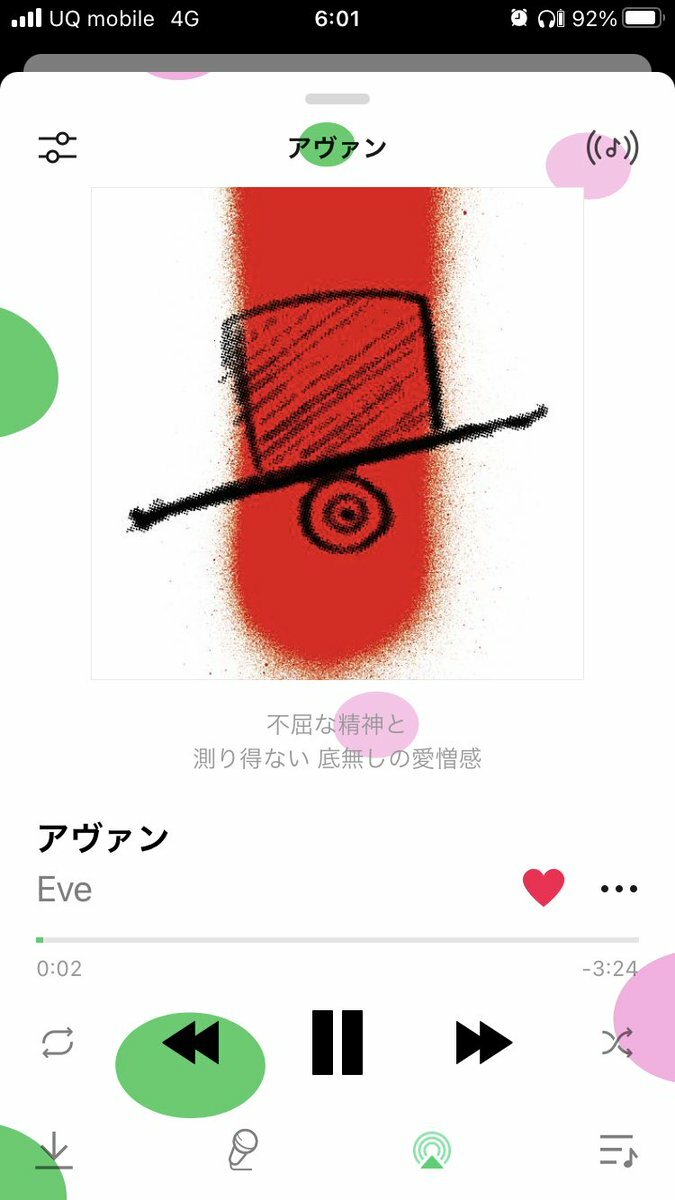
Task: Open the karaoke microphone feature
Action: click(241, 1151)
